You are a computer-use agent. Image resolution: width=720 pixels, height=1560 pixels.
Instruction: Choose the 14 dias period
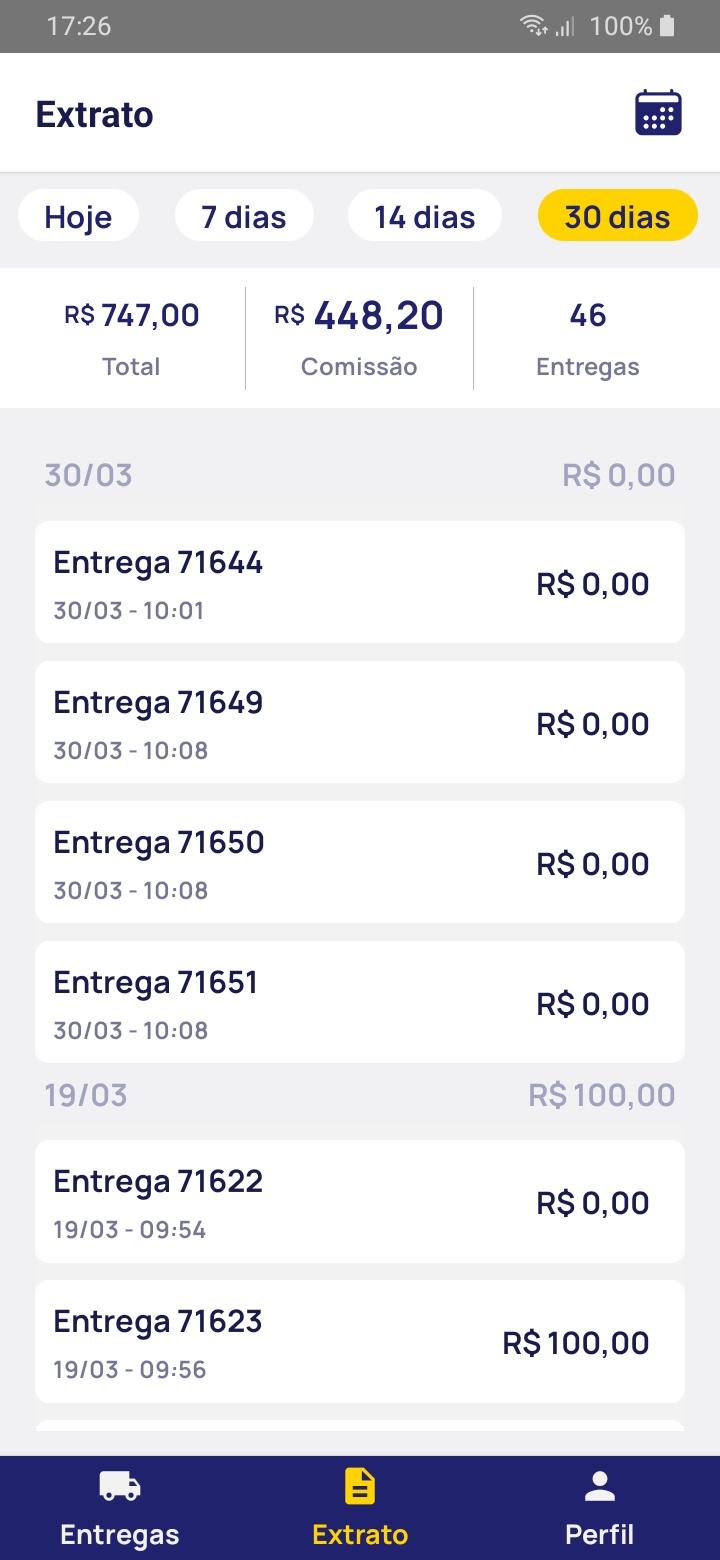pos(425,216)
